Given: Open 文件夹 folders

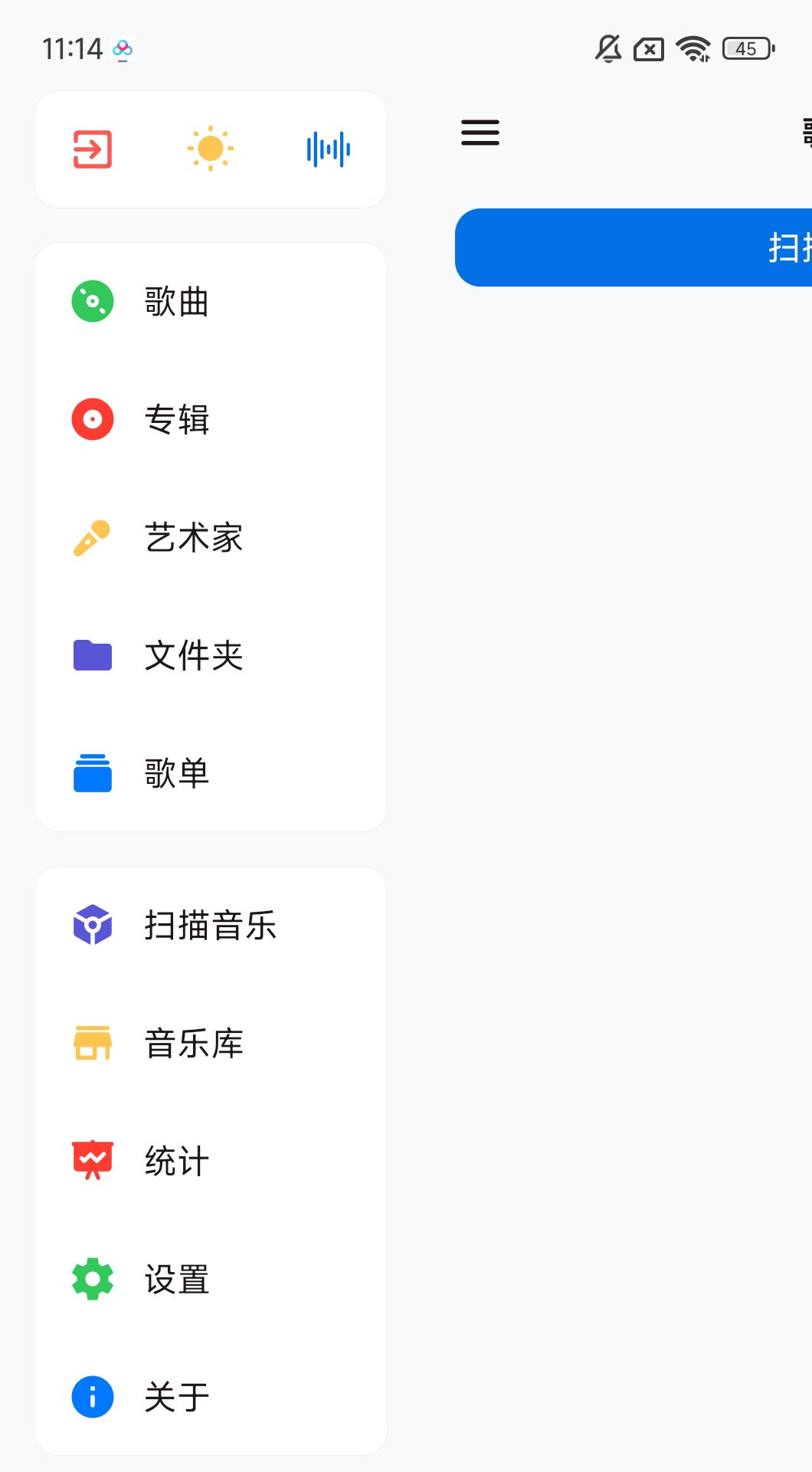Looking at the screenshot, I should pyautogui.click(x=194, y=656).
